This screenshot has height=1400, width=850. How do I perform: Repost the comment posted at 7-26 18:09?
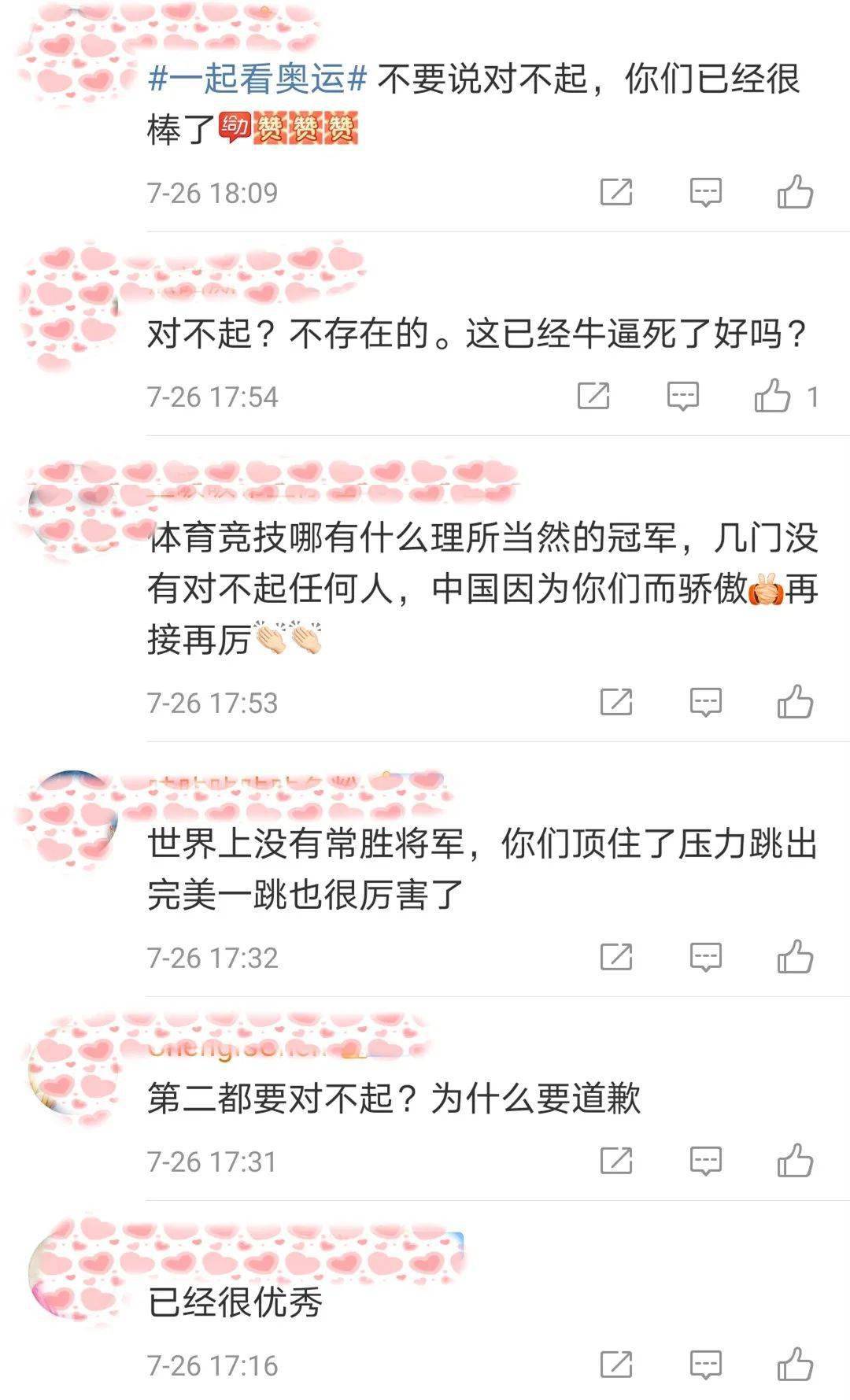point(616,191)
